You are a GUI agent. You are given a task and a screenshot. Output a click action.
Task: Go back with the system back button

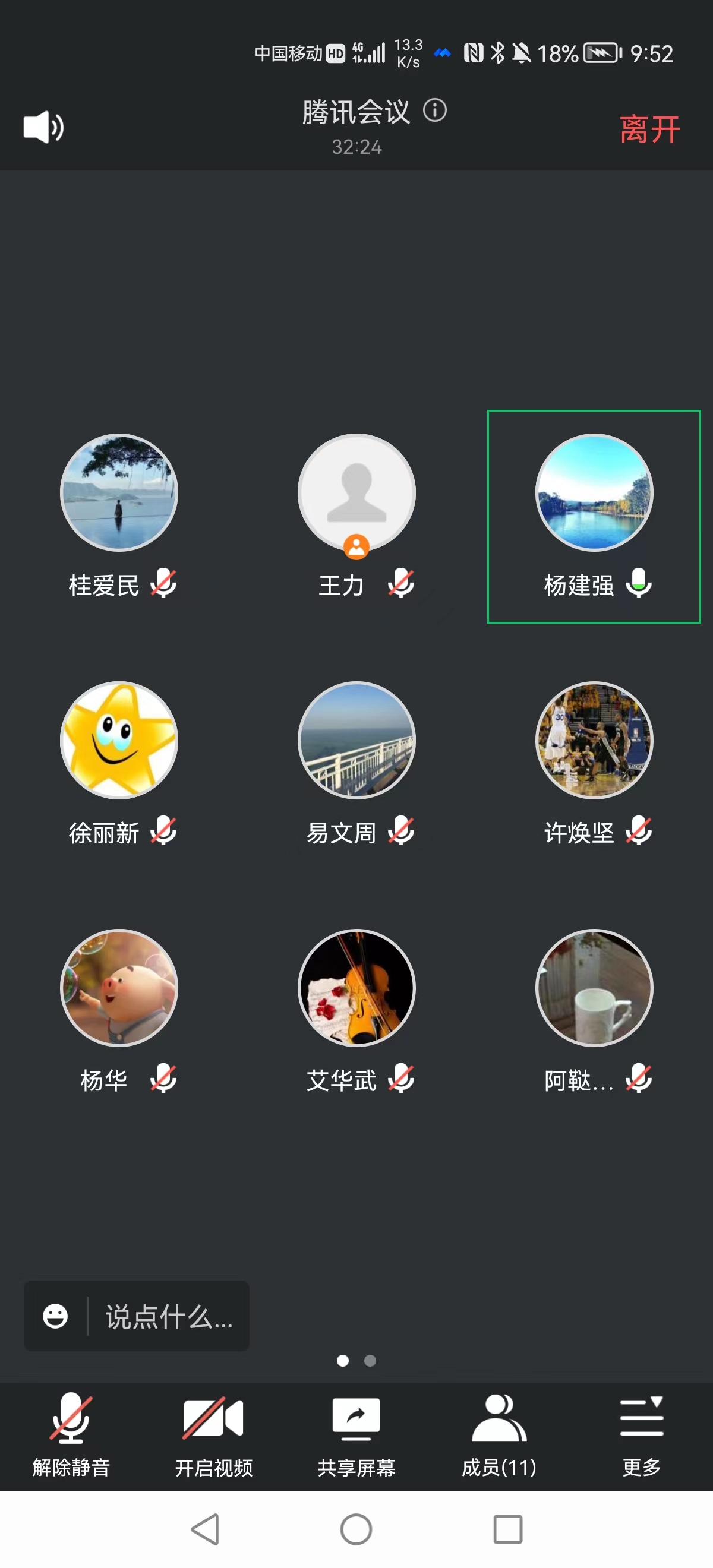(205, 1528)
